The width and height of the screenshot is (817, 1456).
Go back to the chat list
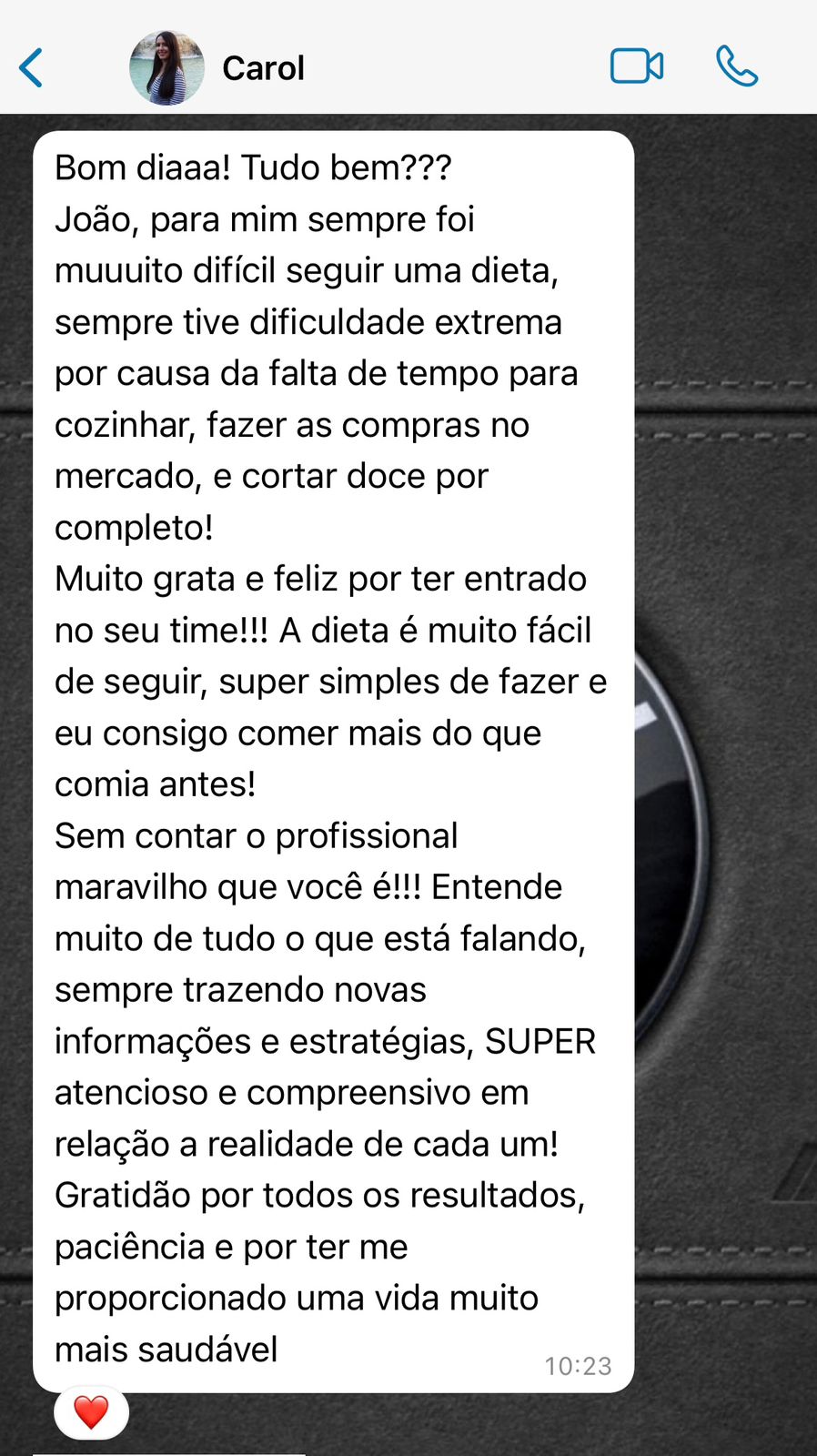click(x=31, y=68)
